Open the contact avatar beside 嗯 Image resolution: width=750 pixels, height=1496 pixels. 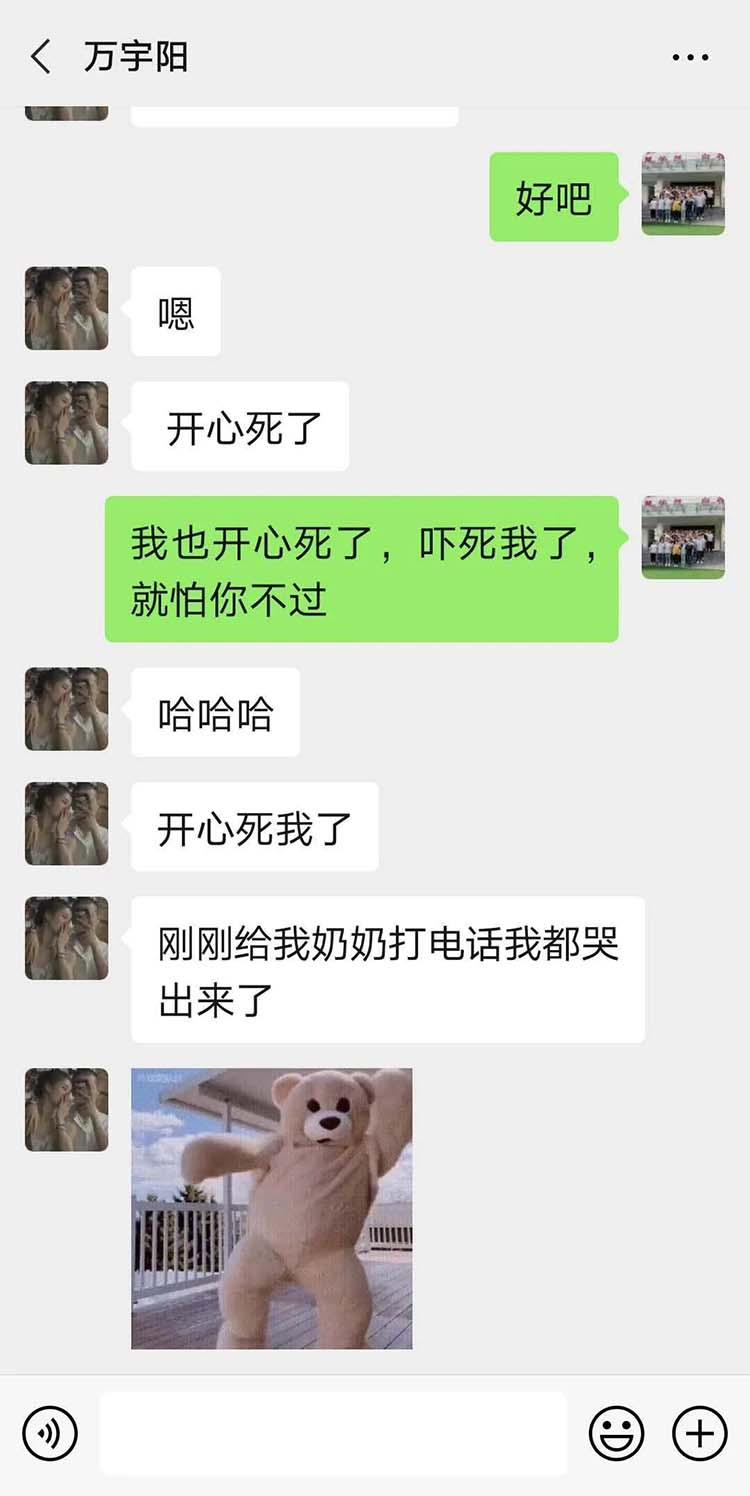(66, 308)
